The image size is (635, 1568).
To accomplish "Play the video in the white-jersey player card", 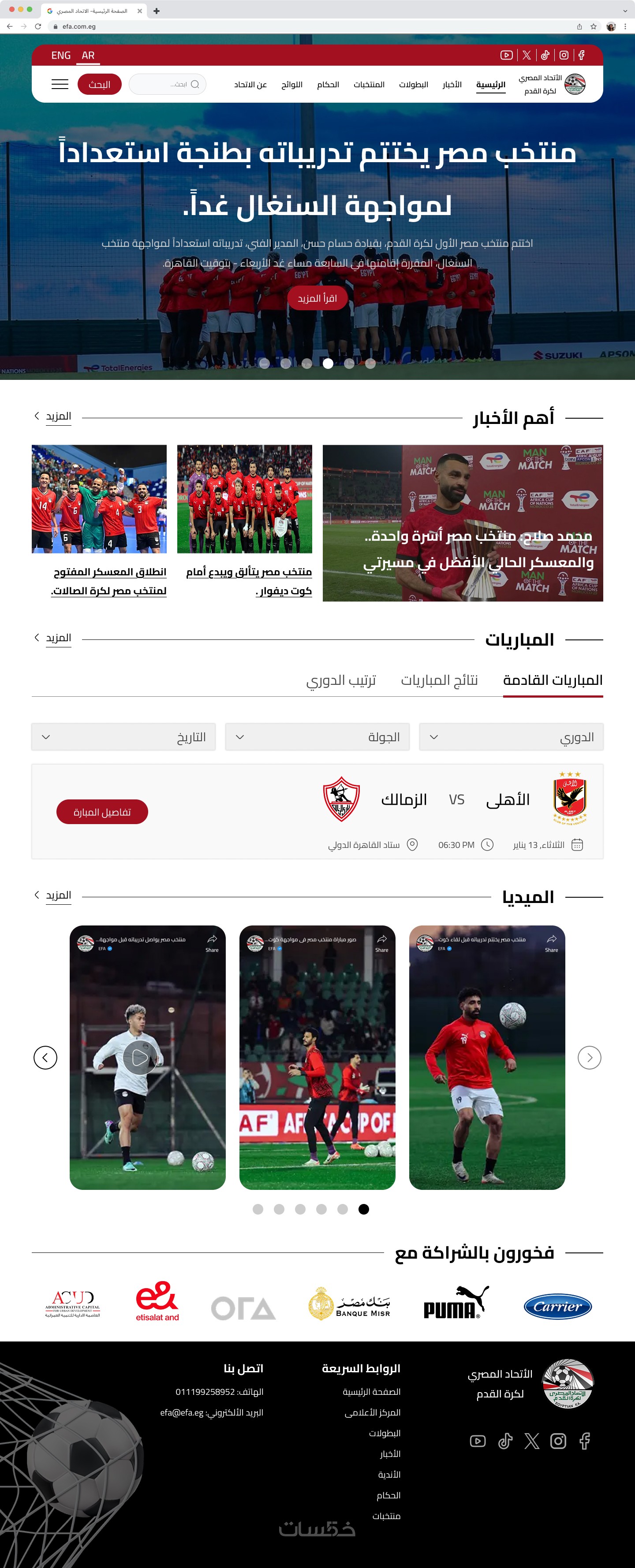I will point(139,1057).
